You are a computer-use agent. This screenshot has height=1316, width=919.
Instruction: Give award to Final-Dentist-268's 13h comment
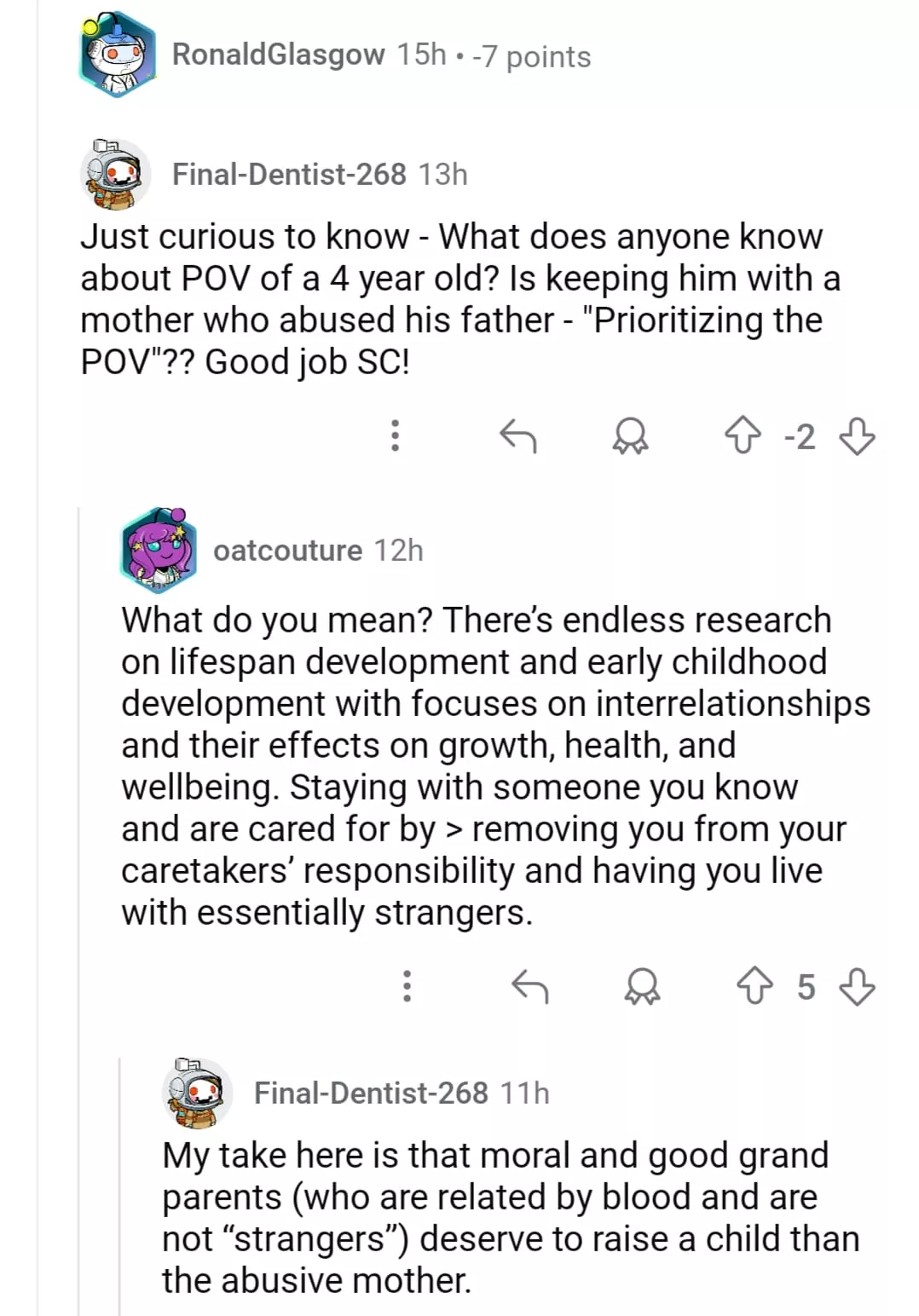[630, 436]
